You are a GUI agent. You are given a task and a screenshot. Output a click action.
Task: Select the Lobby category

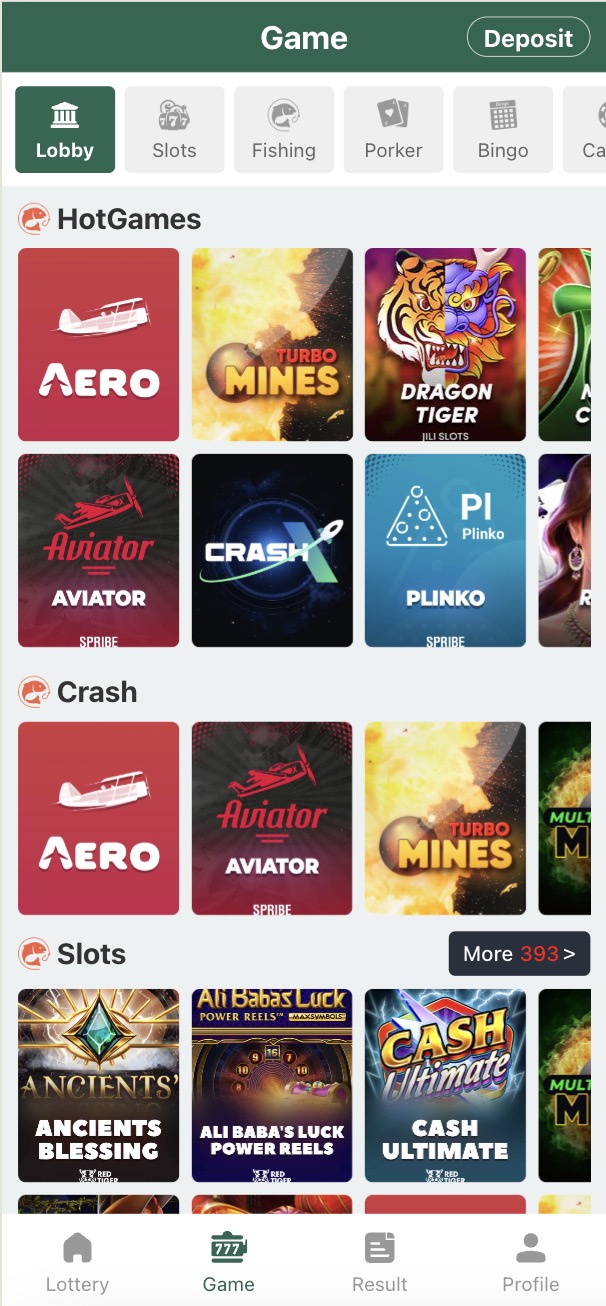[x=65, y=130]
